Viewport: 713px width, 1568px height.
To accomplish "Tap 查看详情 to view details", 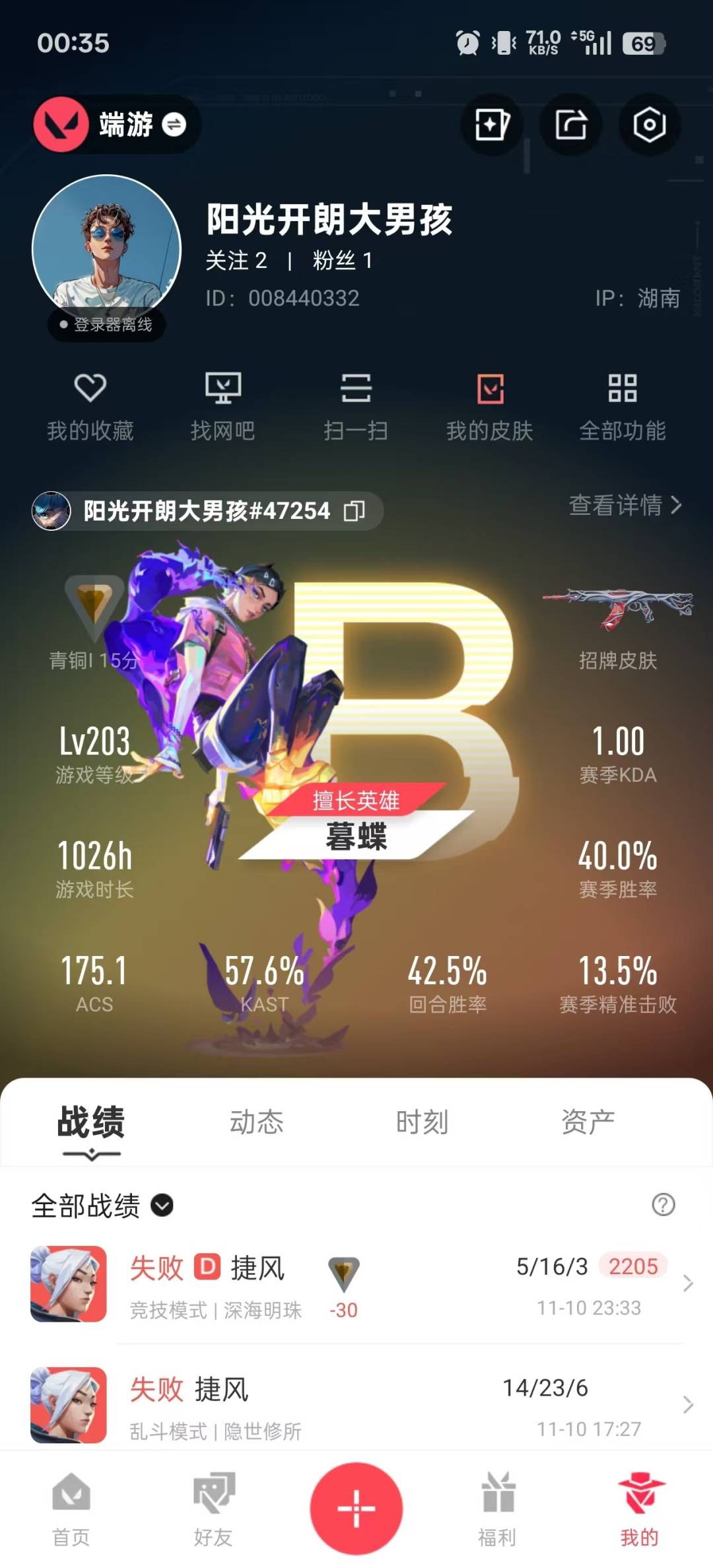I will [625, 506].
